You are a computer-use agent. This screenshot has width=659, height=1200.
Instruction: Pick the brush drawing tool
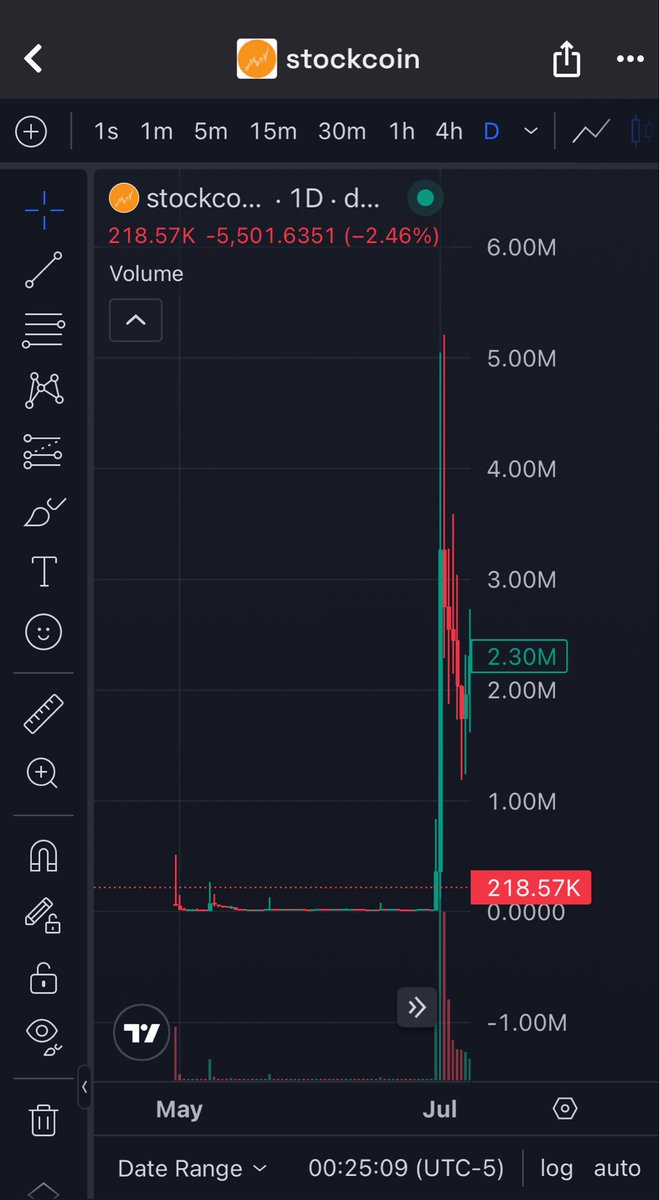click(x=43, y=512)
